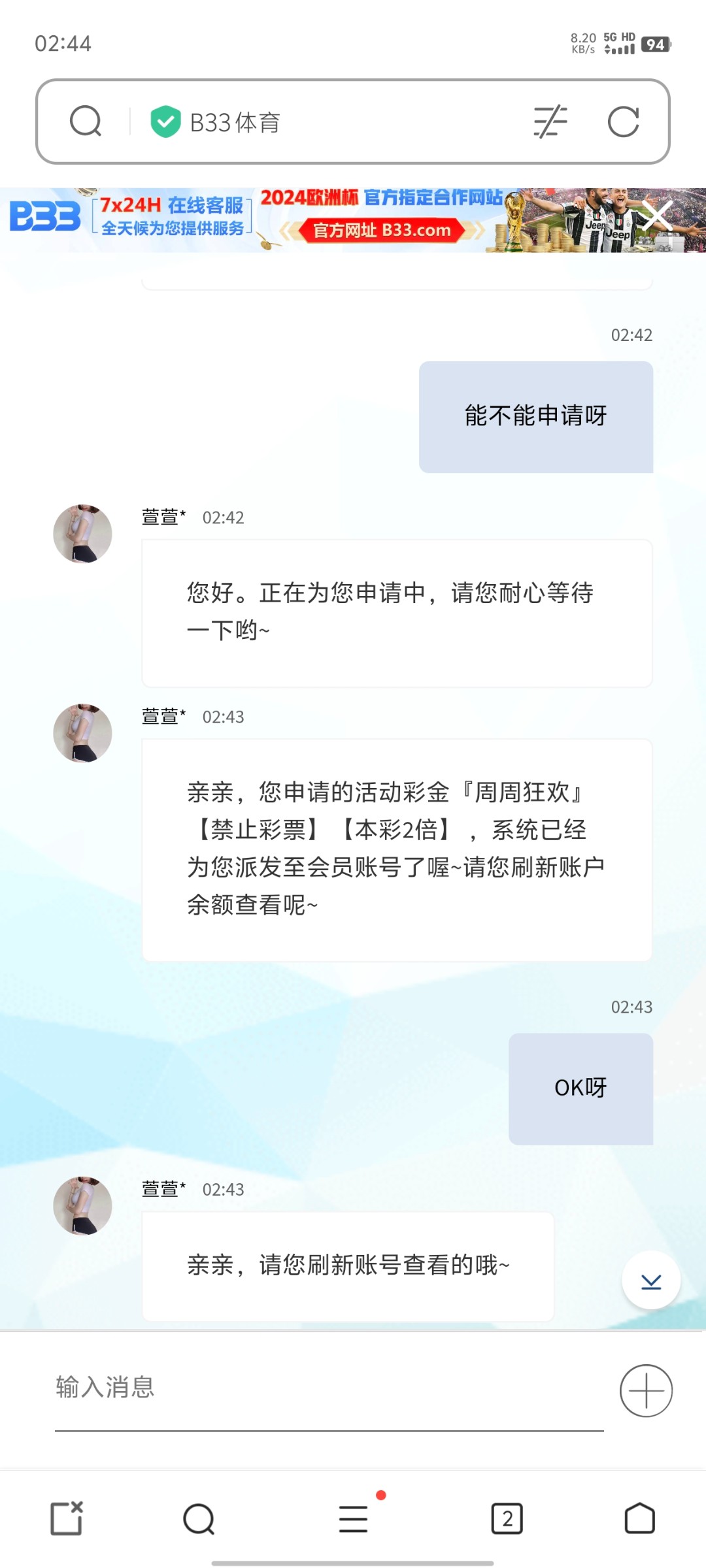Show the 2 open tabs
Image resolution: width=706 pixels, height=1568 pixels.
coord(507,1518)
